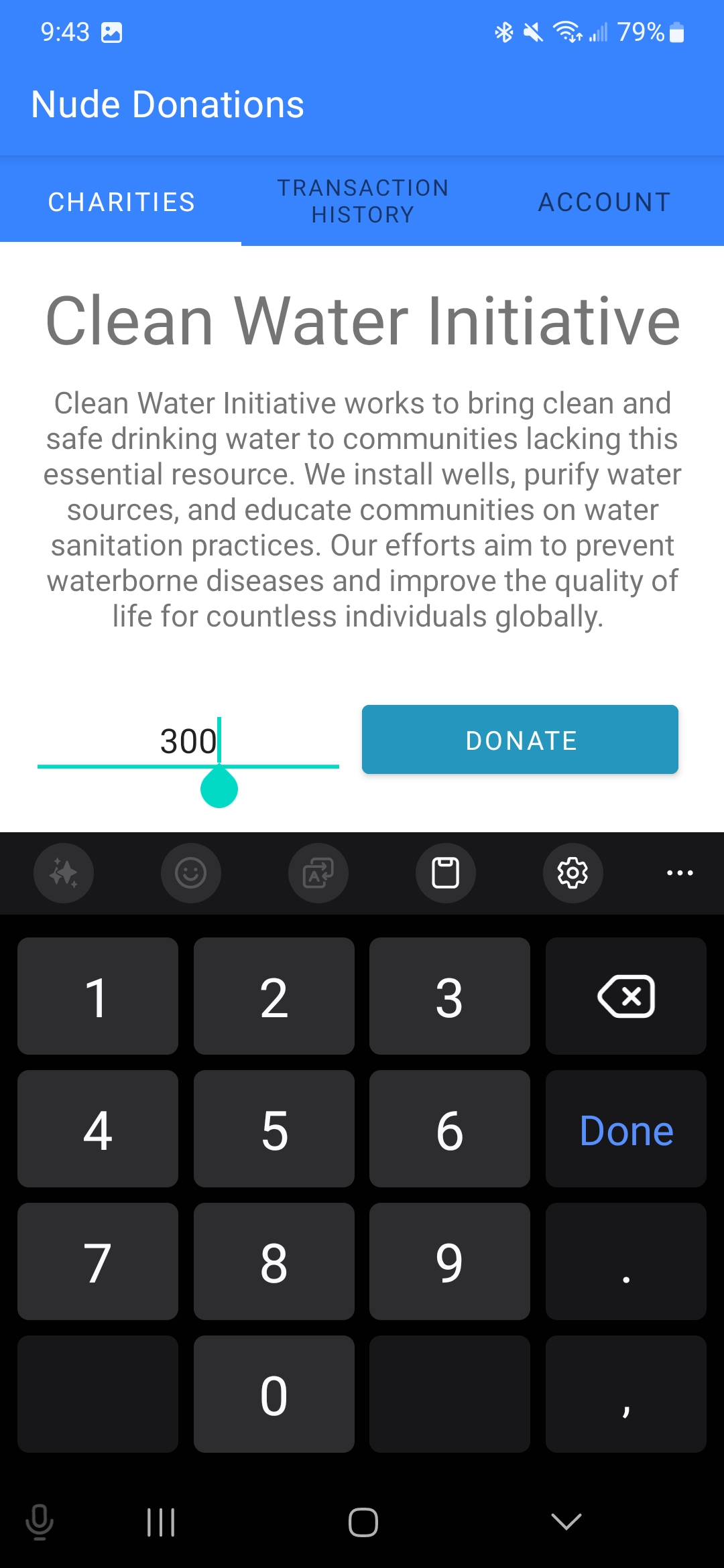
Task: Go to the Account tab
Action: 604,202
